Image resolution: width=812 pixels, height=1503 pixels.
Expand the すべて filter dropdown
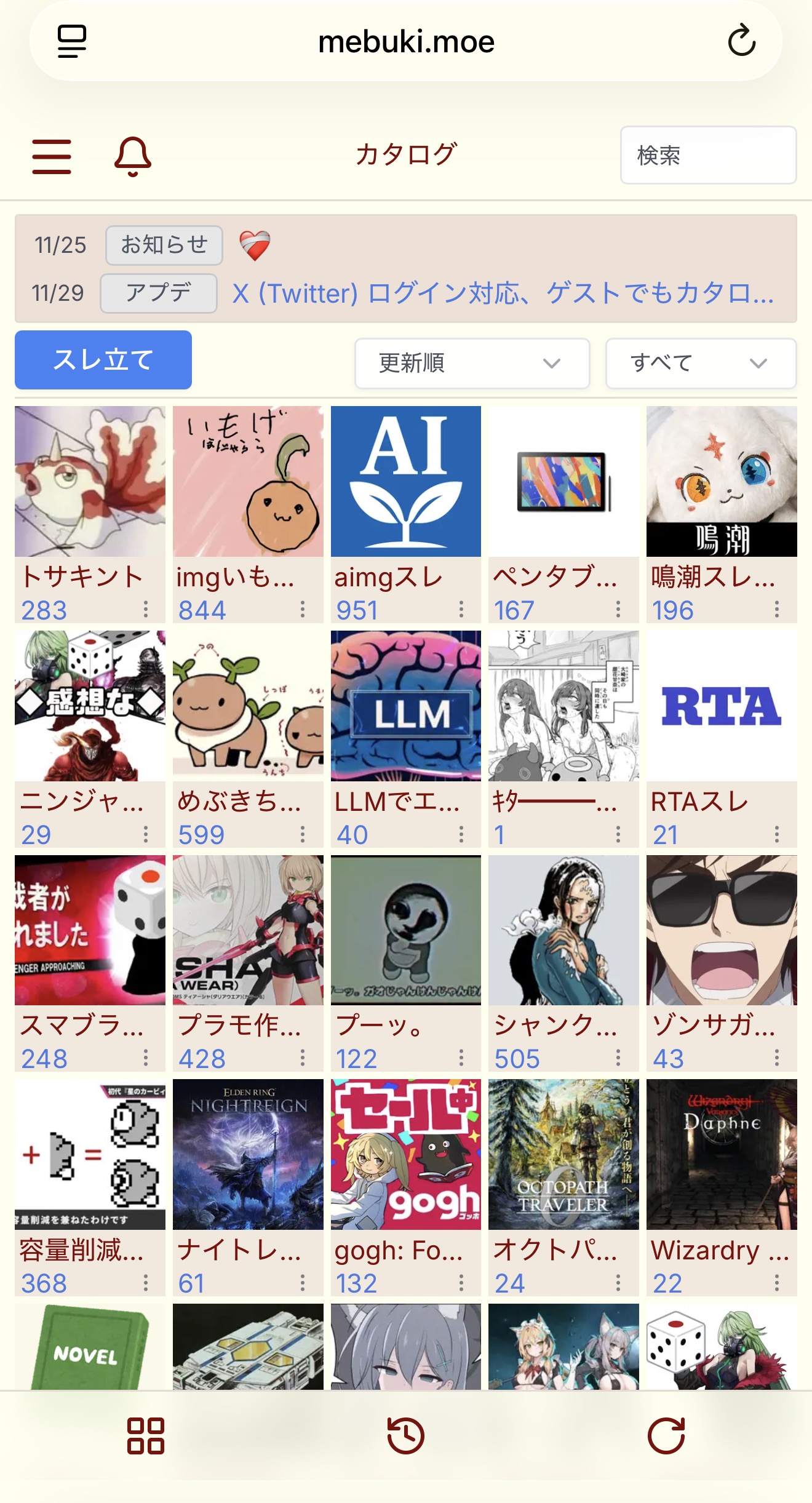[701, 363]
